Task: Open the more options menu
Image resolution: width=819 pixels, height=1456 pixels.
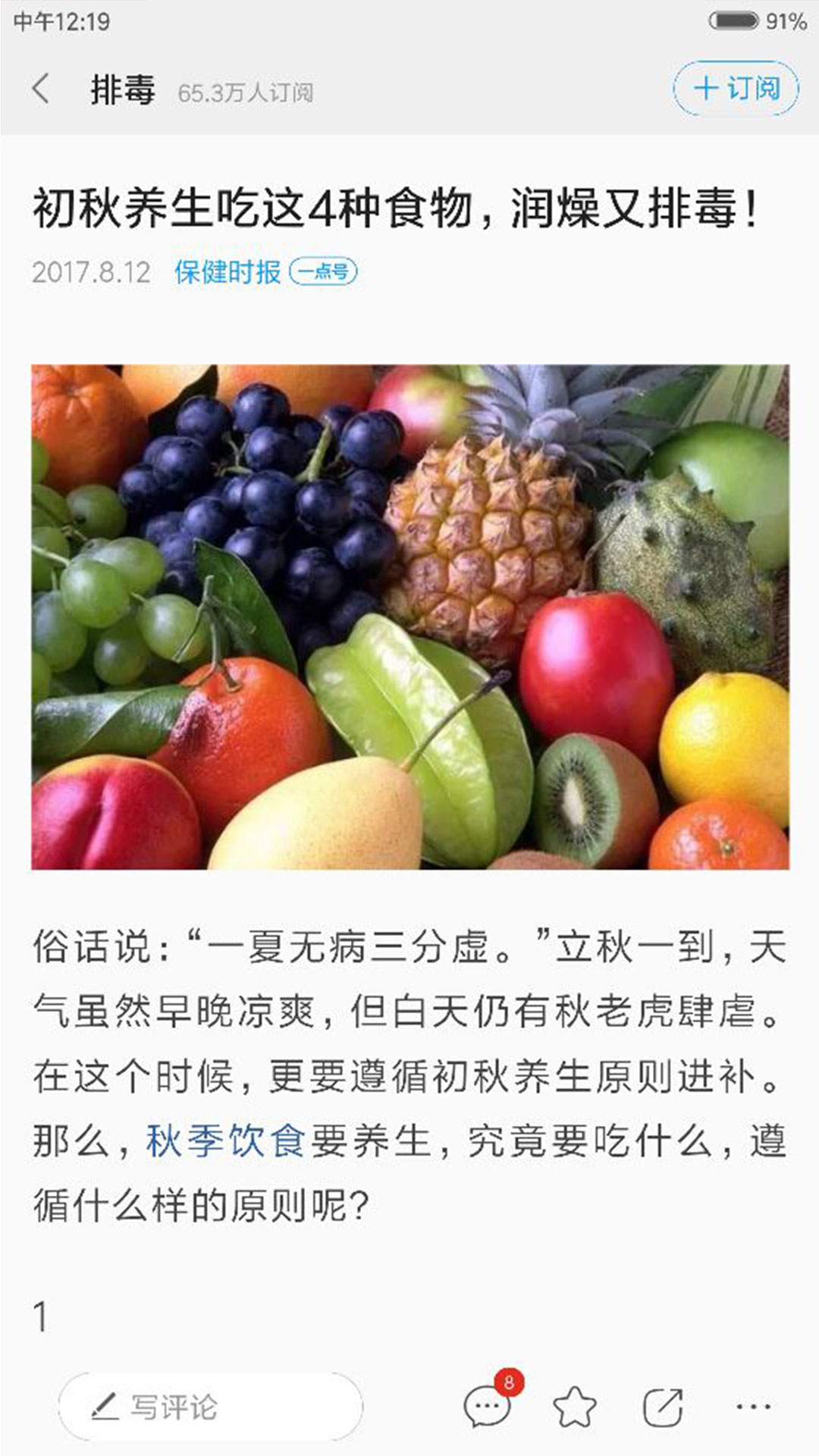Action: click(x=752, y=1407)
